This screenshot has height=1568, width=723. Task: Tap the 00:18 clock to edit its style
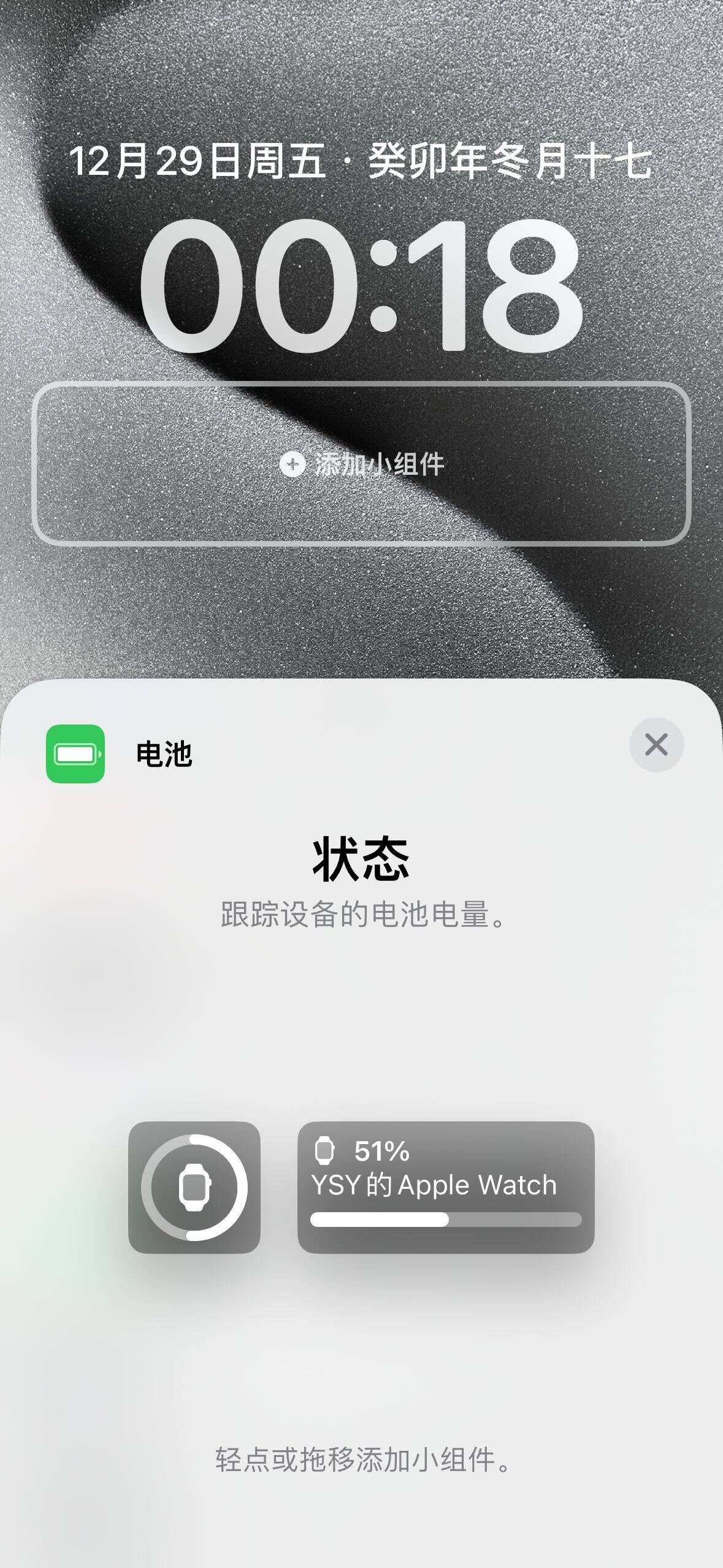tap(361, 287)
